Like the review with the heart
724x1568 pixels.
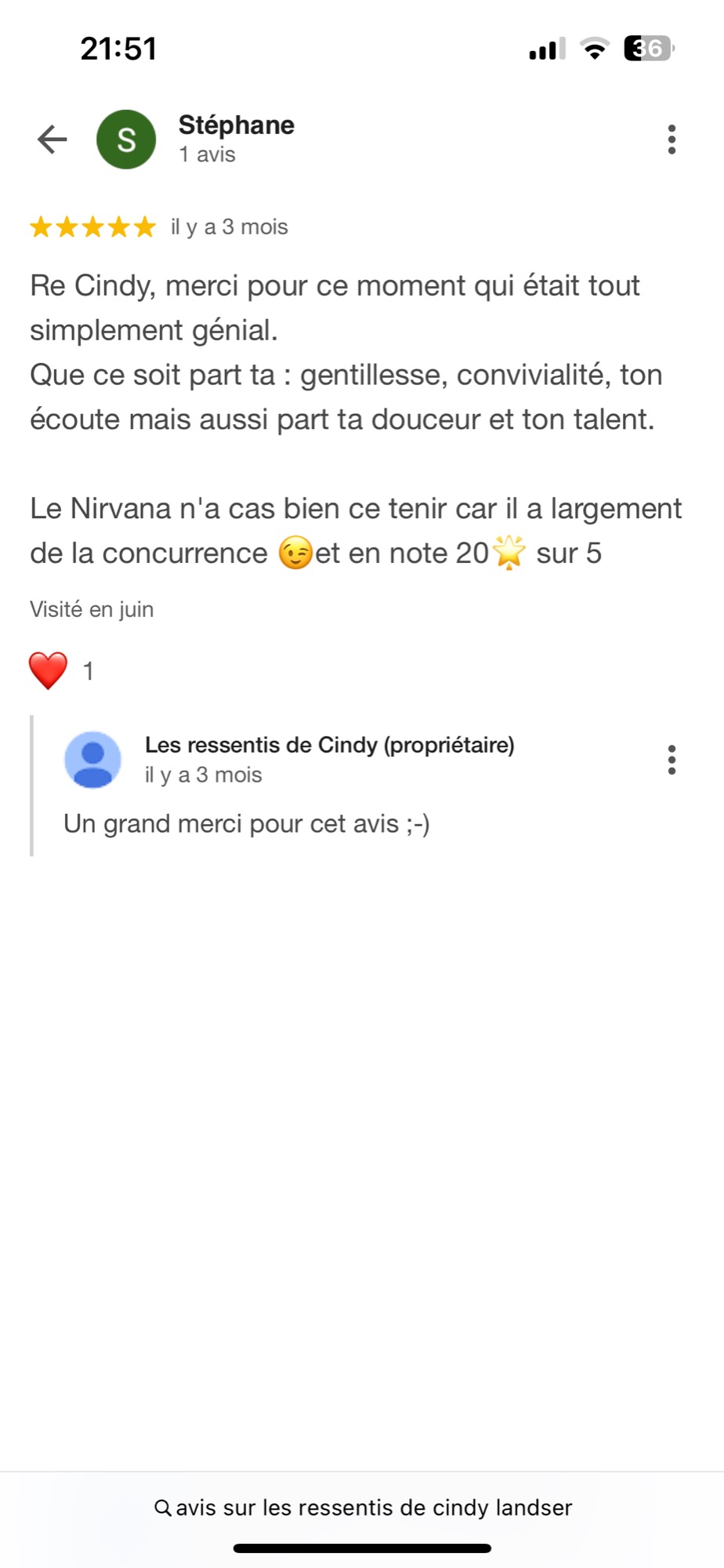pyautogui.click(x=49, y=671)
